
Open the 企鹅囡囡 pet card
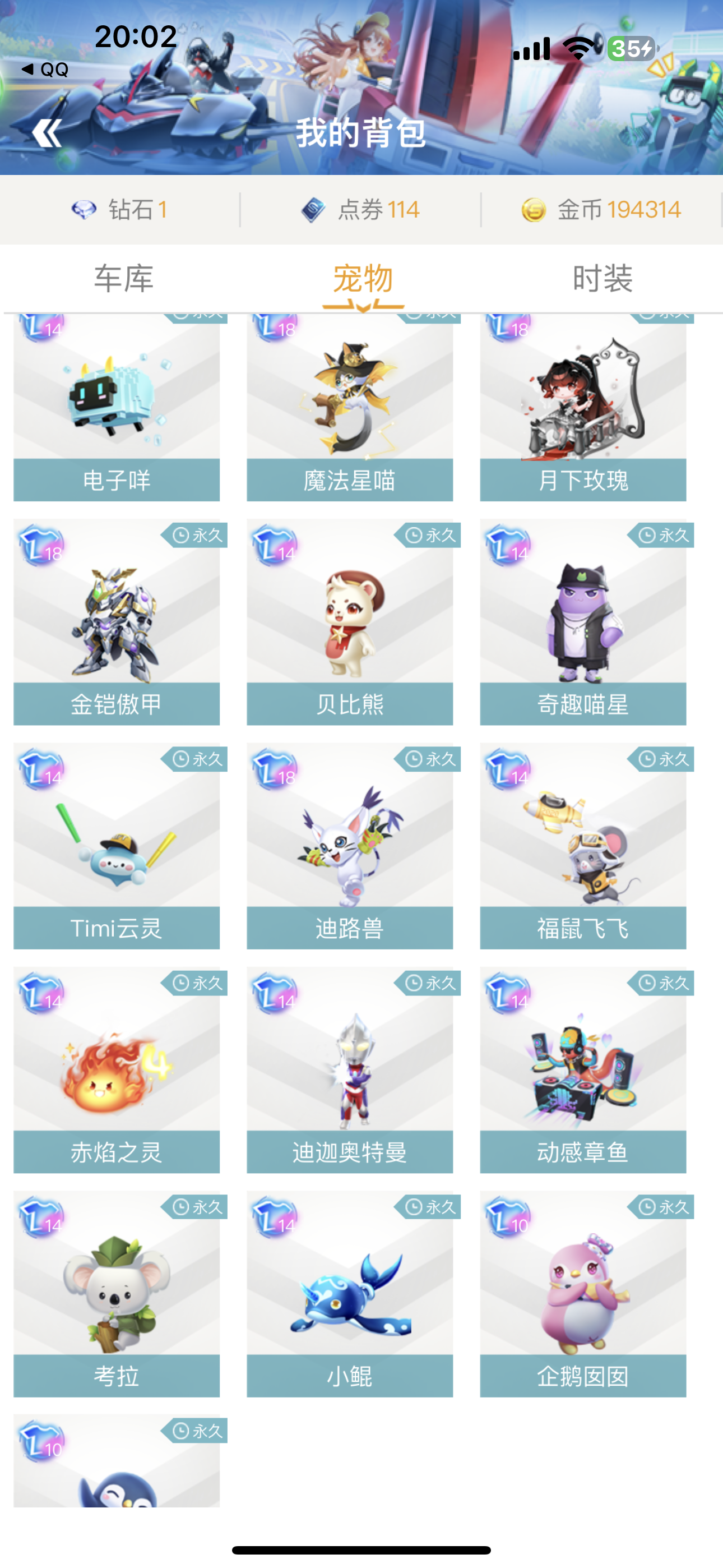pyautogui.click(x=582, y=1293)
